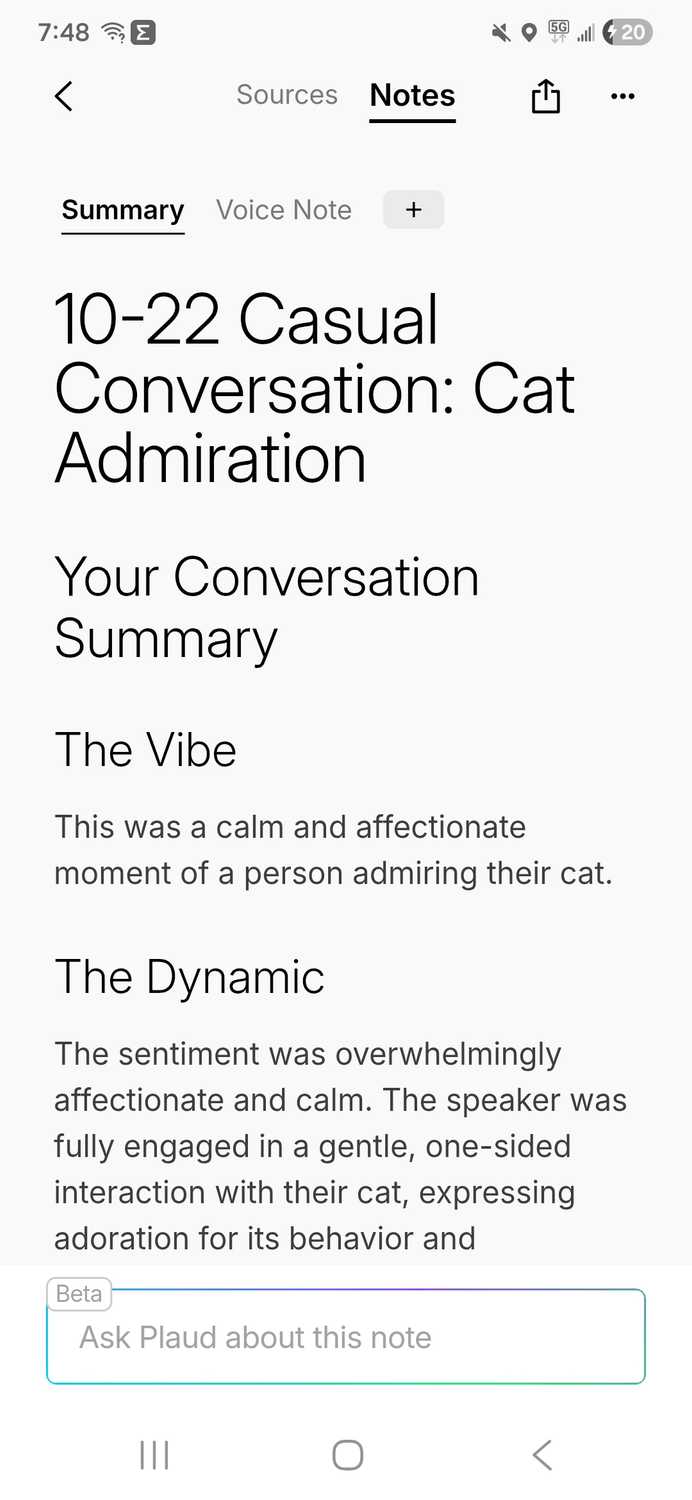
Task: Add a new tab with plus button
Action: tap(413, 210)
